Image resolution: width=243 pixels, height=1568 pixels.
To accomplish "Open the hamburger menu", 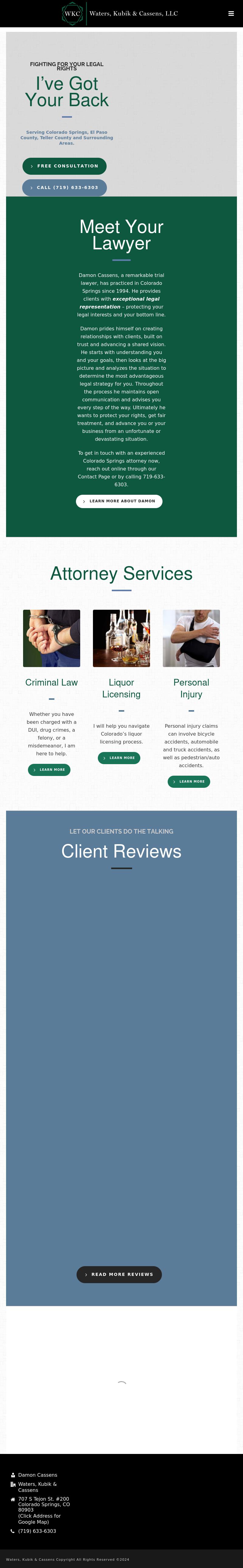I will pos(231,13).
